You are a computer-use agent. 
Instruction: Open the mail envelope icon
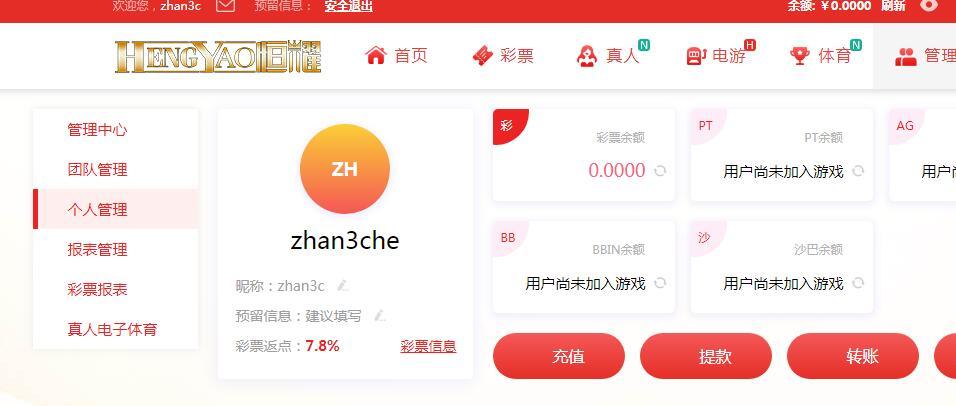pos(226,6)
